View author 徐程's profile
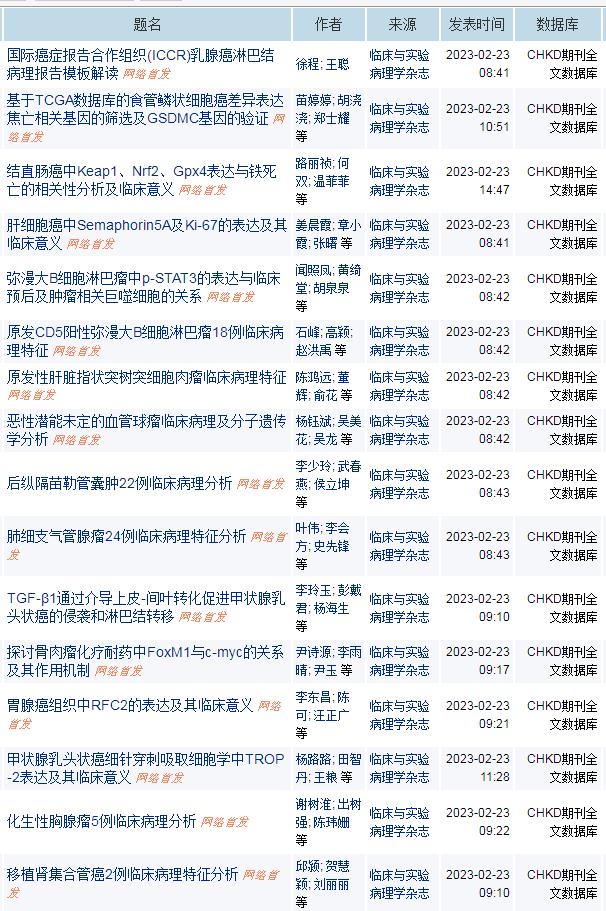This screenshot has width=606, height=911. (x=307, y=64)
